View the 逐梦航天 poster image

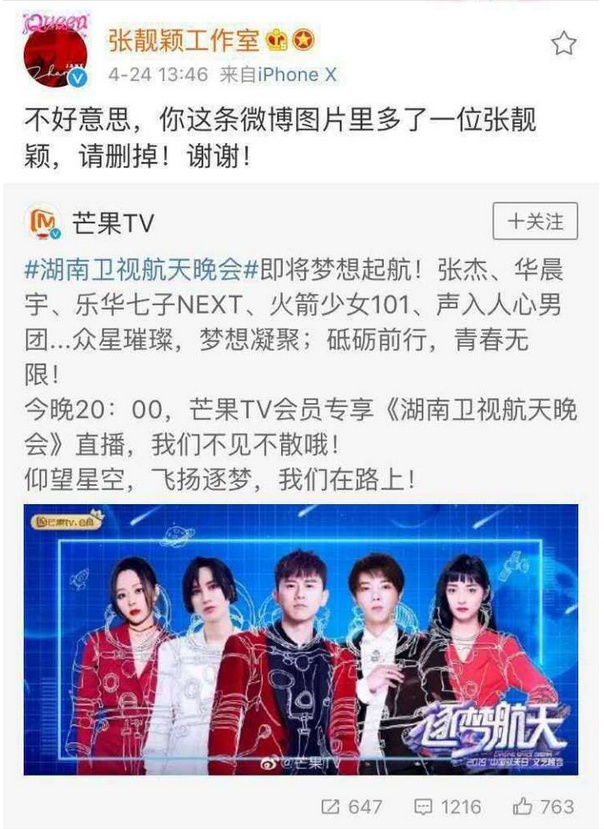point(301,640)
